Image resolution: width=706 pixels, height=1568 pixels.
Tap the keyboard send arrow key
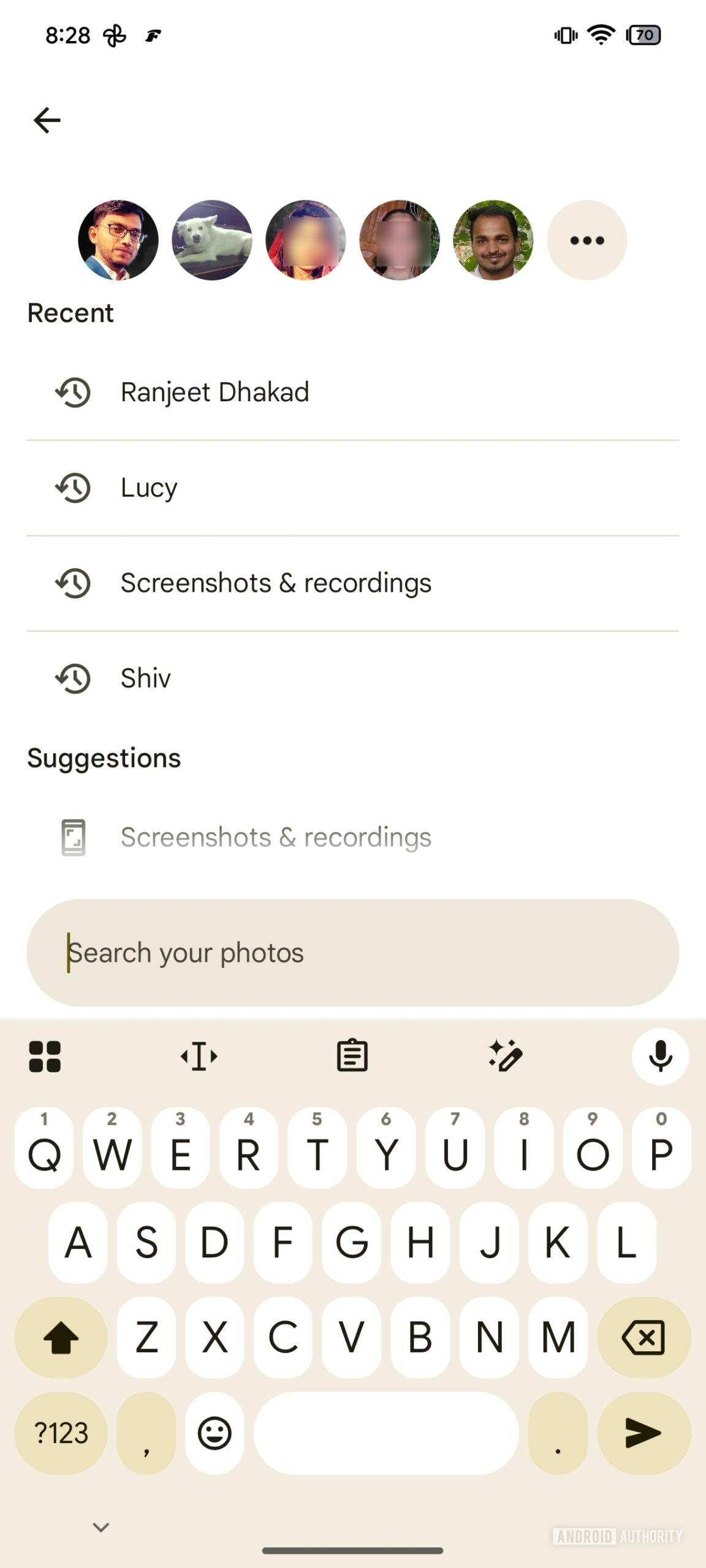pos(643,1433)
